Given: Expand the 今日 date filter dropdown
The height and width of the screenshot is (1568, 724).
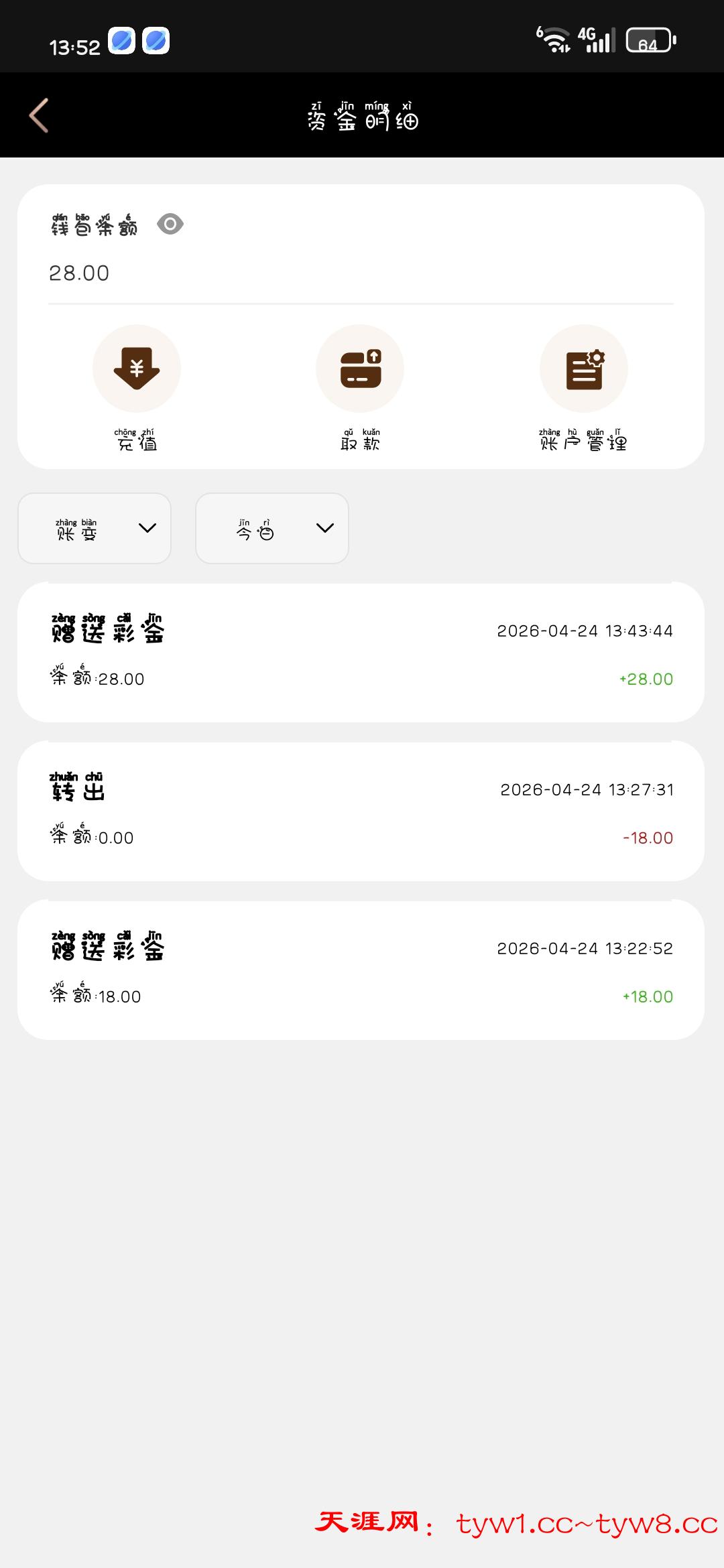Looking at the screenshot, I should 272,529.
